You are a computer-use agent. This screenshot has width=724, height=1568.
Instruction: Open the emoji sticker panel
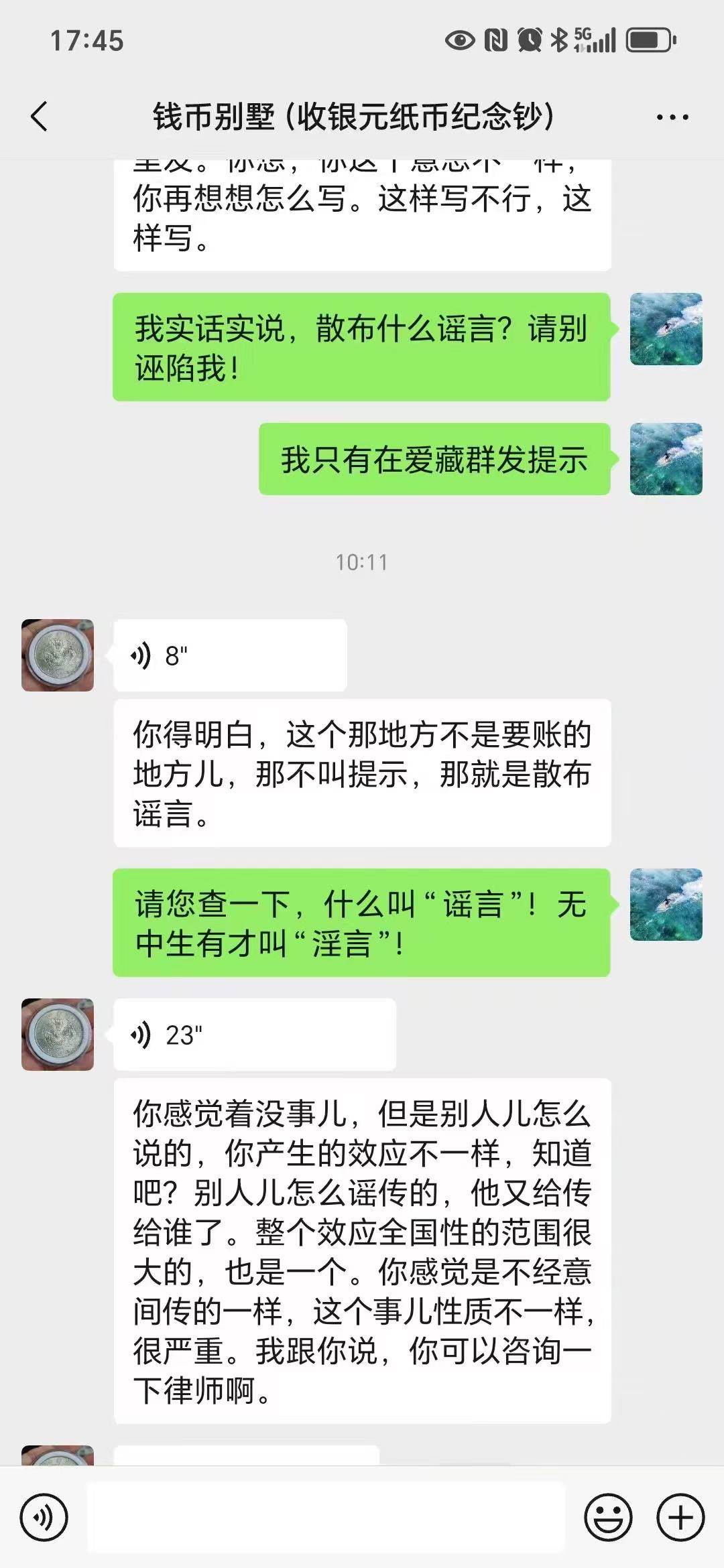click(608, 1517)
